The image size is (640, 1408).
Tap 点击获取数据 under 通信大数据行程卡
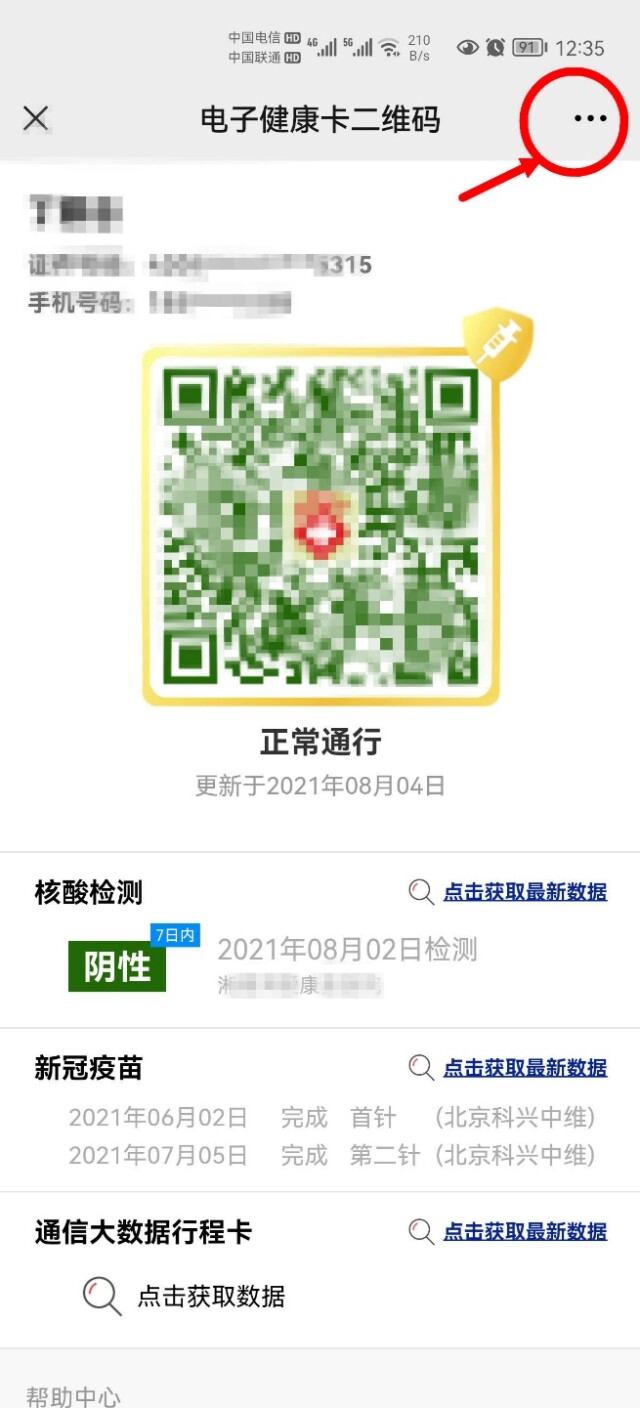(210, 1297)
